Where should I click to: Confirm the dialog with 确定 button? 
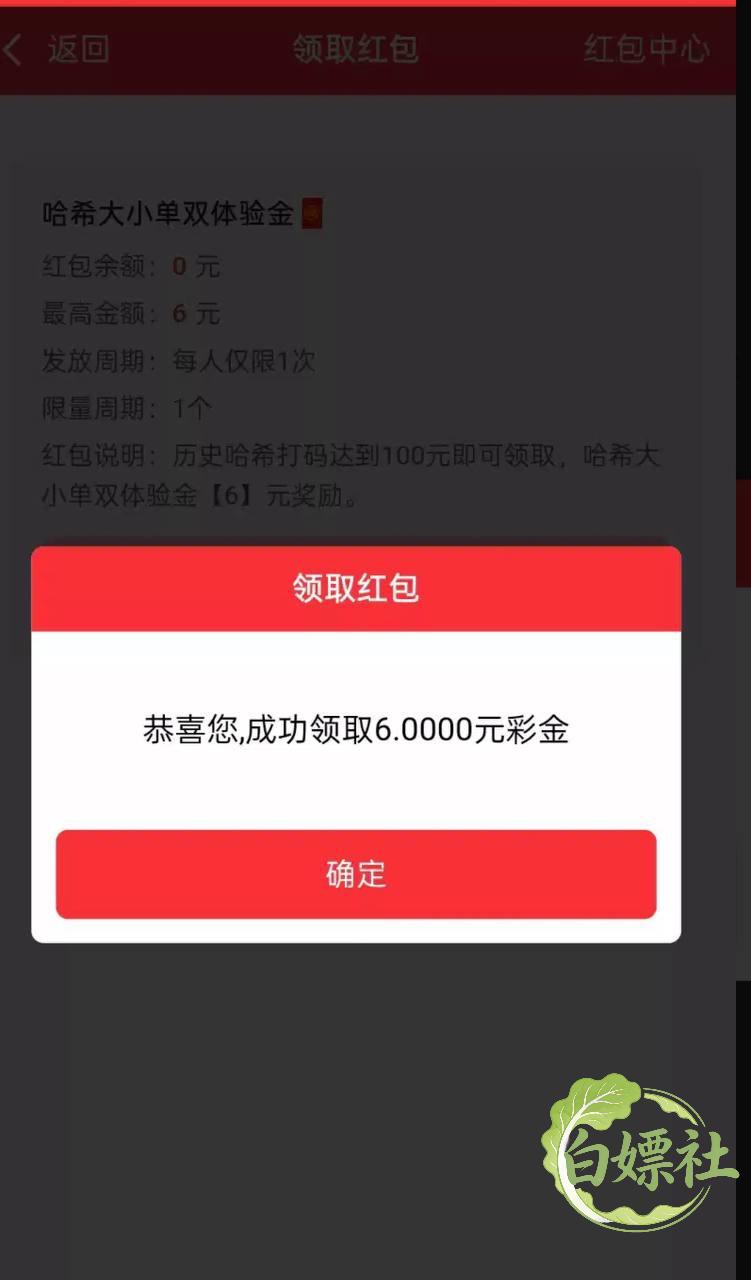[x=356, y=874]
